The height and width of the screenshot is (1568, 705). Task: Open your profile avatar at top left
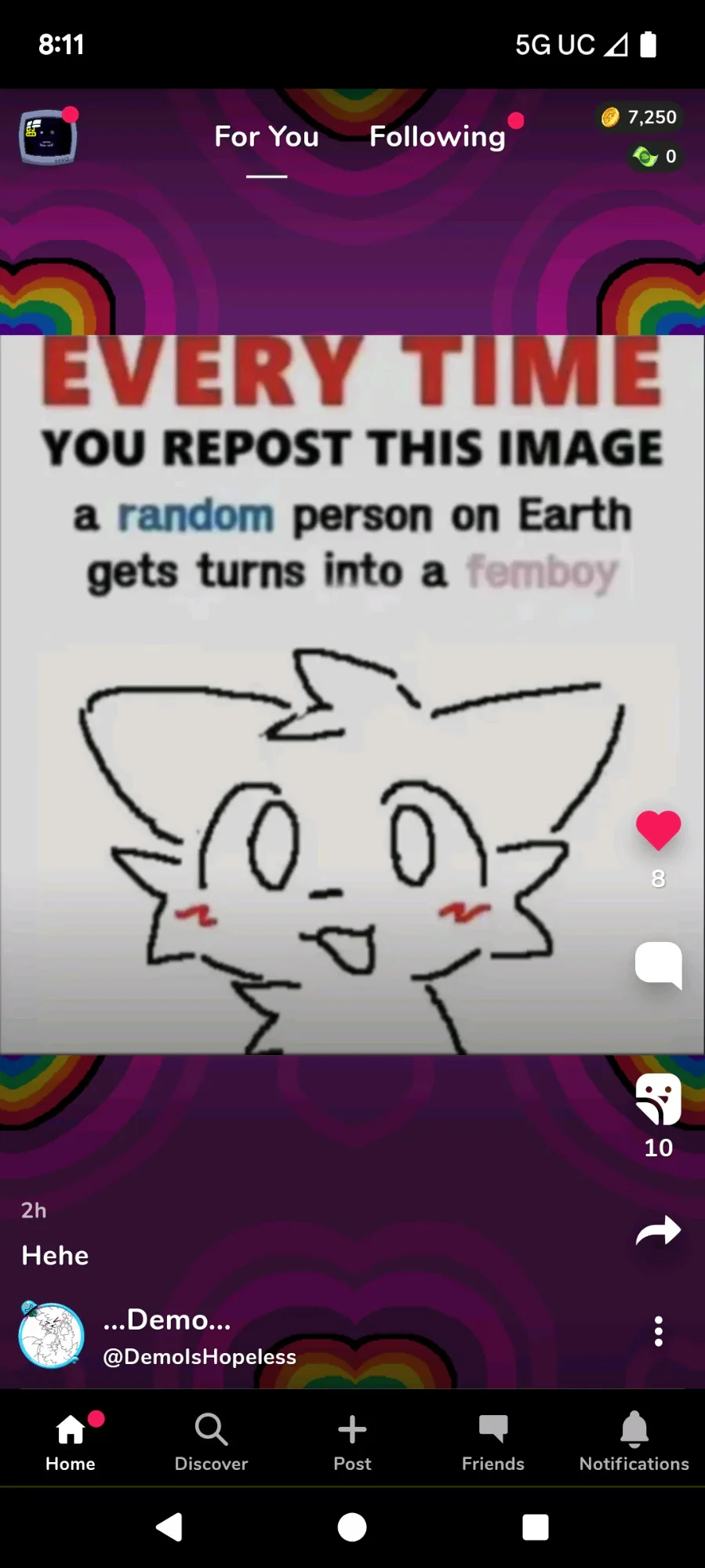point(48,137)
